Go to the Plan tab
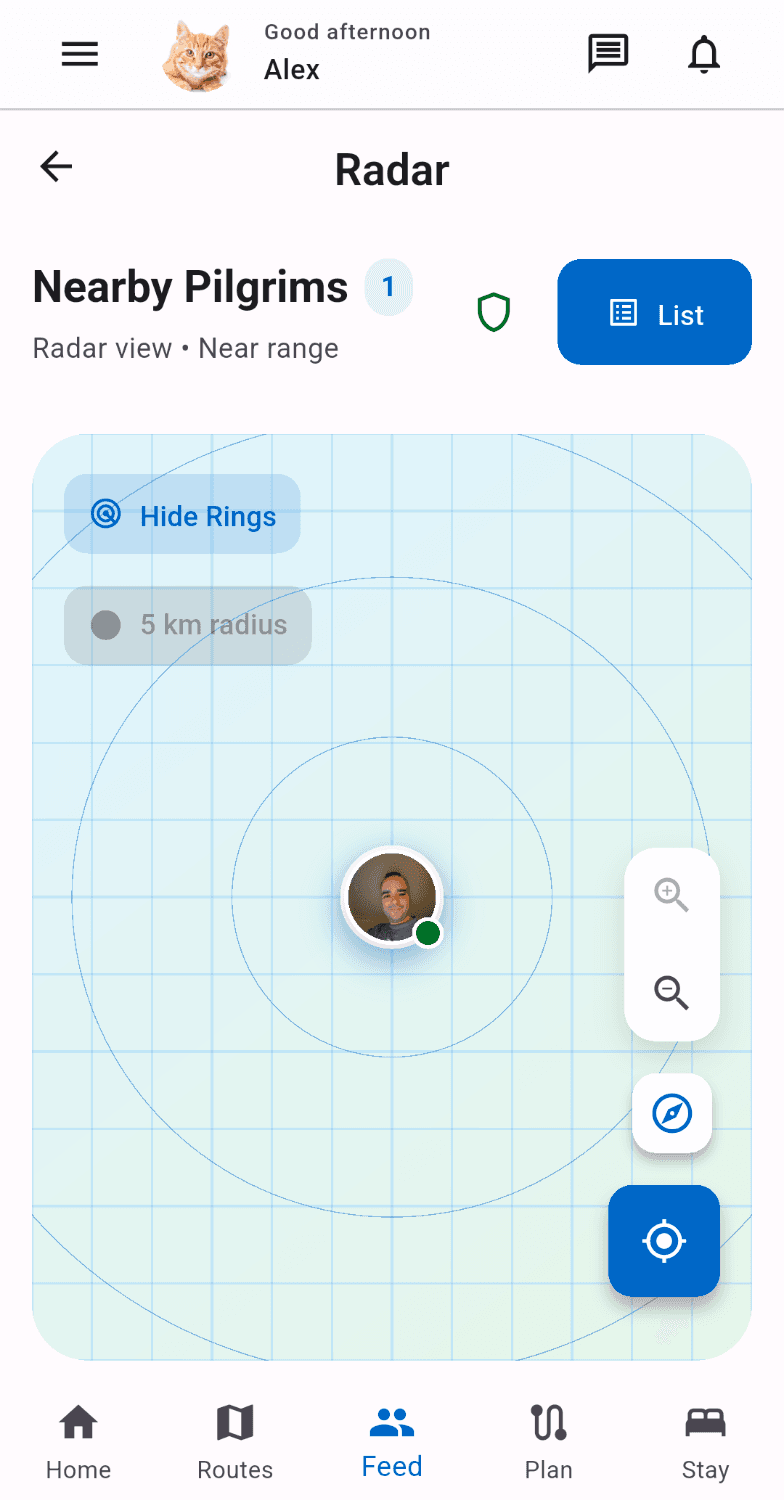Image resolution: width=784 pixels, height=1500 pixels. click(548, 1443)
